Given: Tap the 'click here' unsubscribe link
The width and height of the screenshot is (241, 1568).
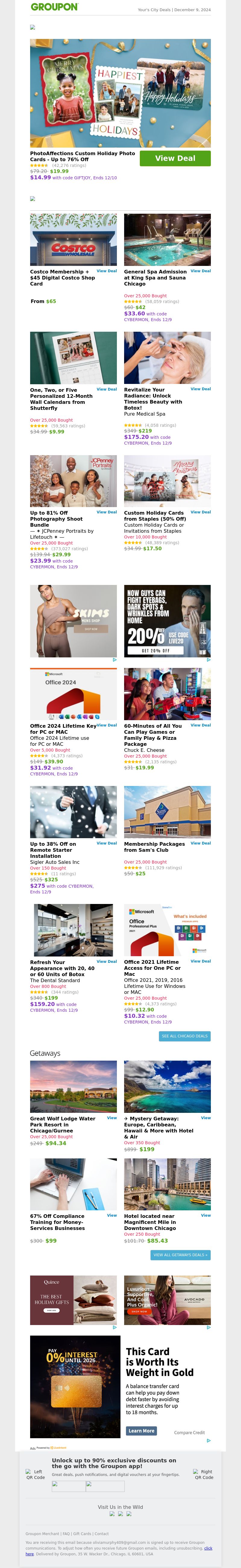Looking at the screenshot, I should 208,1548.
